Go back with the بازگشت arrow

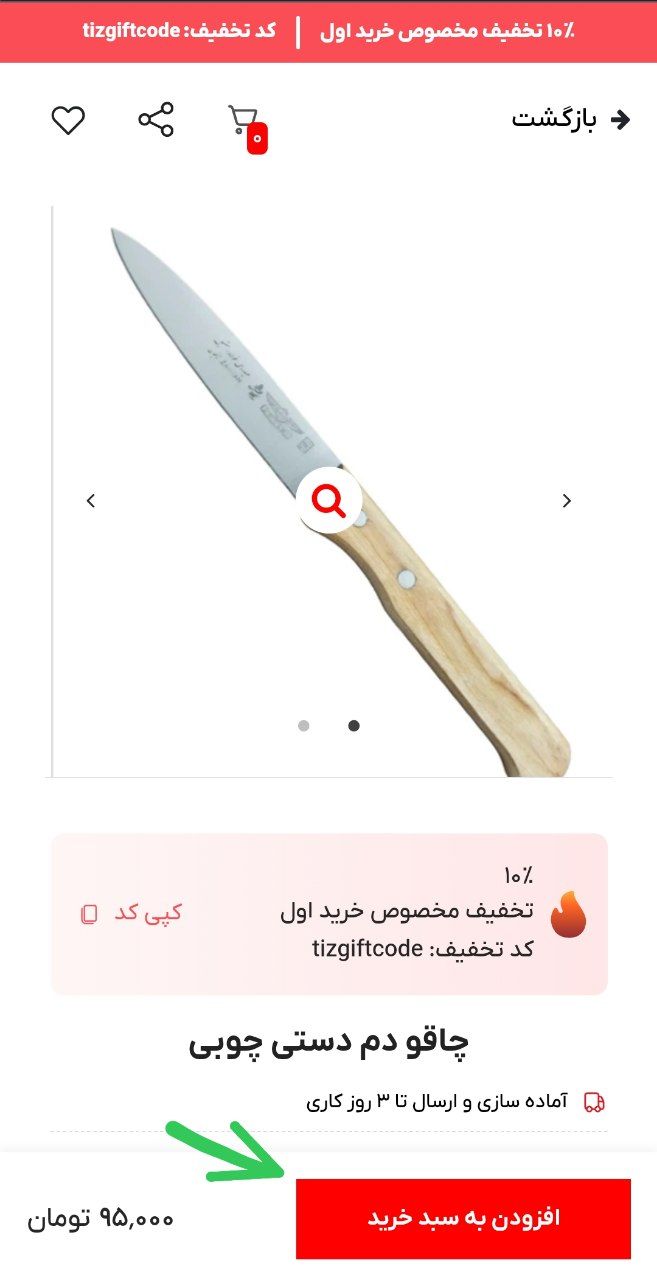pyautogui.click(x=572, y=120)
